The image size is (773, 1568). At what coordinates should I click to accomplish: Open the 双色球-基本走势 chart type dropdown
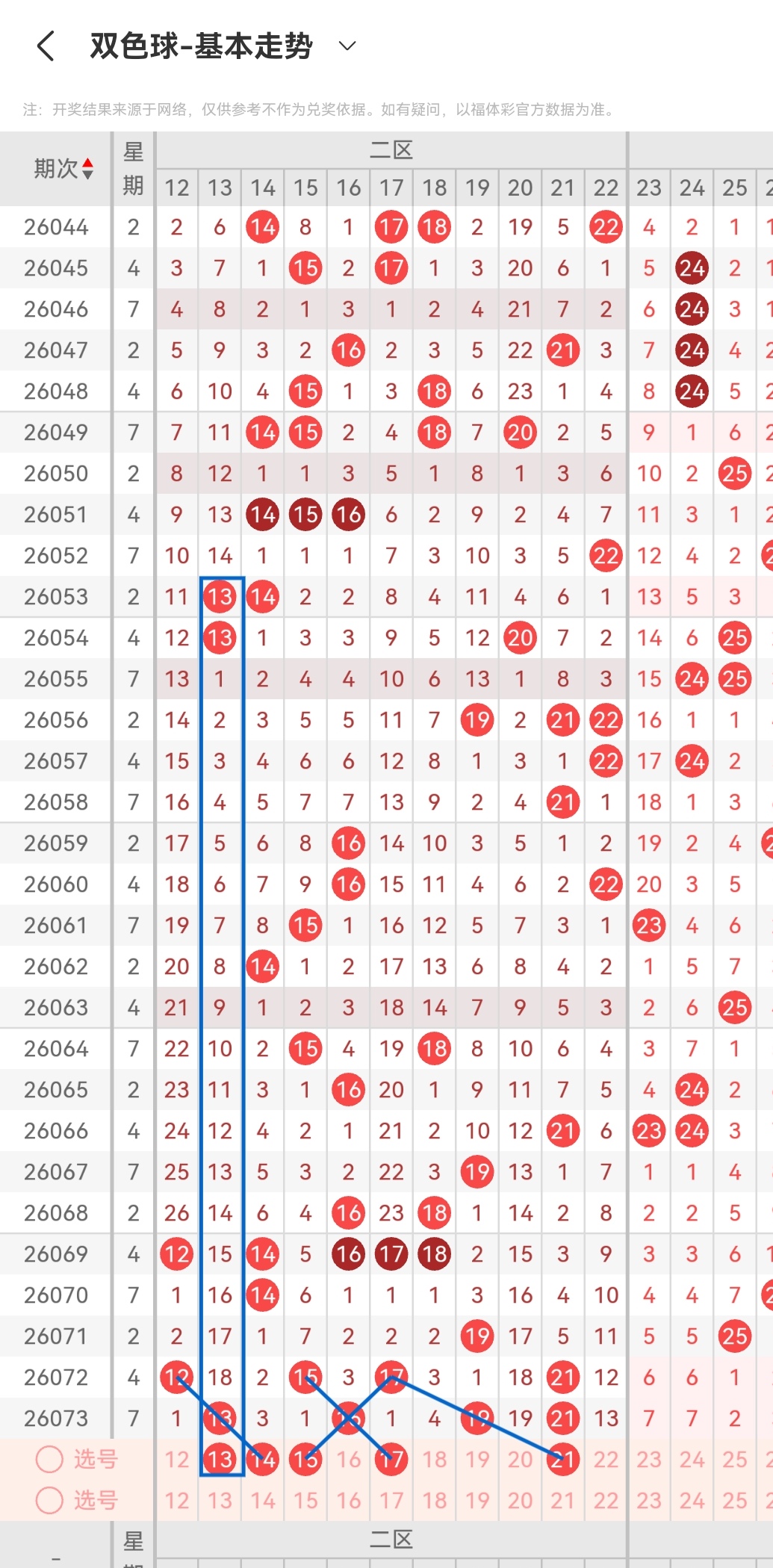pyautogui.click(x=347, y=46)
